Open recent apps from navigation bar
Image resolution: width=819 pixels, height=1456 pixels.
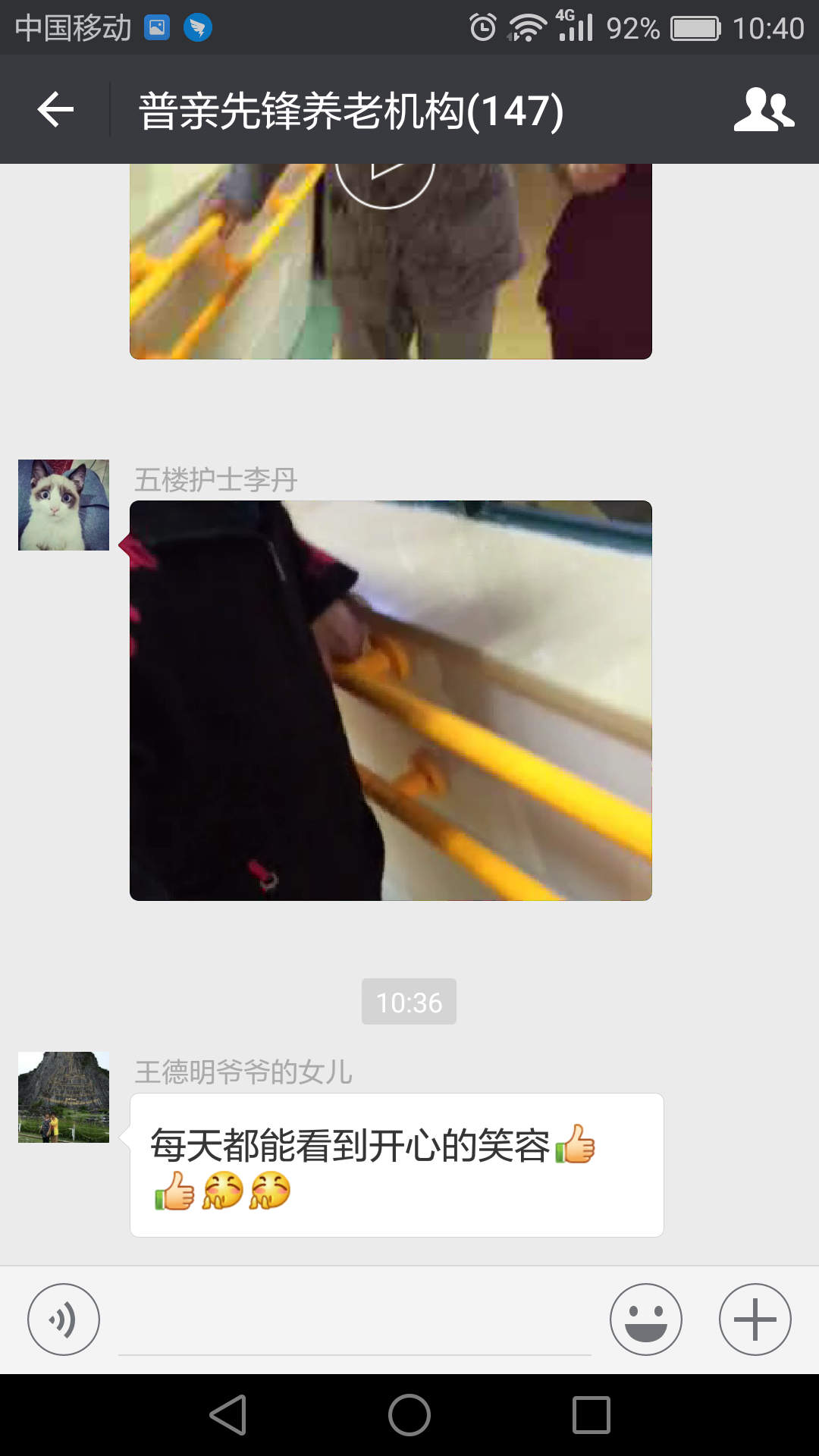[x=591, y=1415]
